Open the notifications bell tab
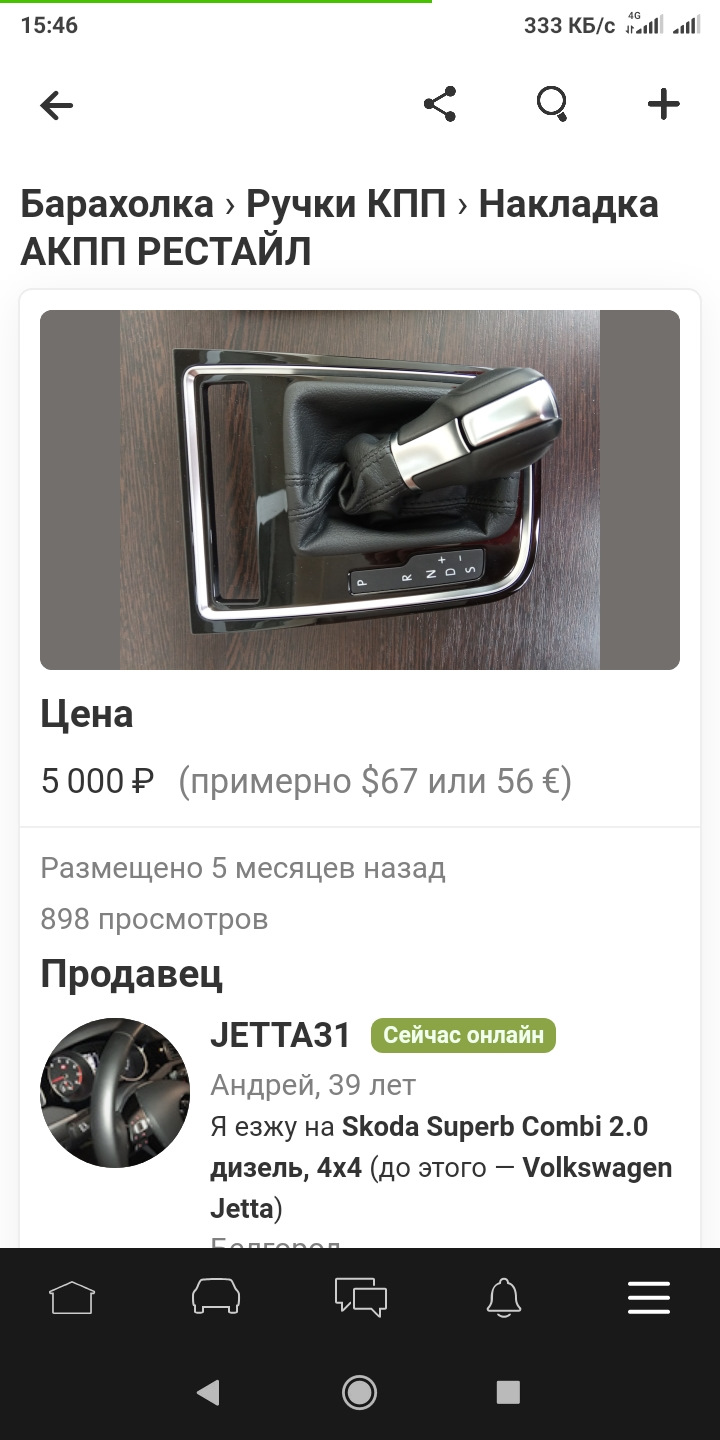720x1440 pixels. click(x=504, y=1298)
